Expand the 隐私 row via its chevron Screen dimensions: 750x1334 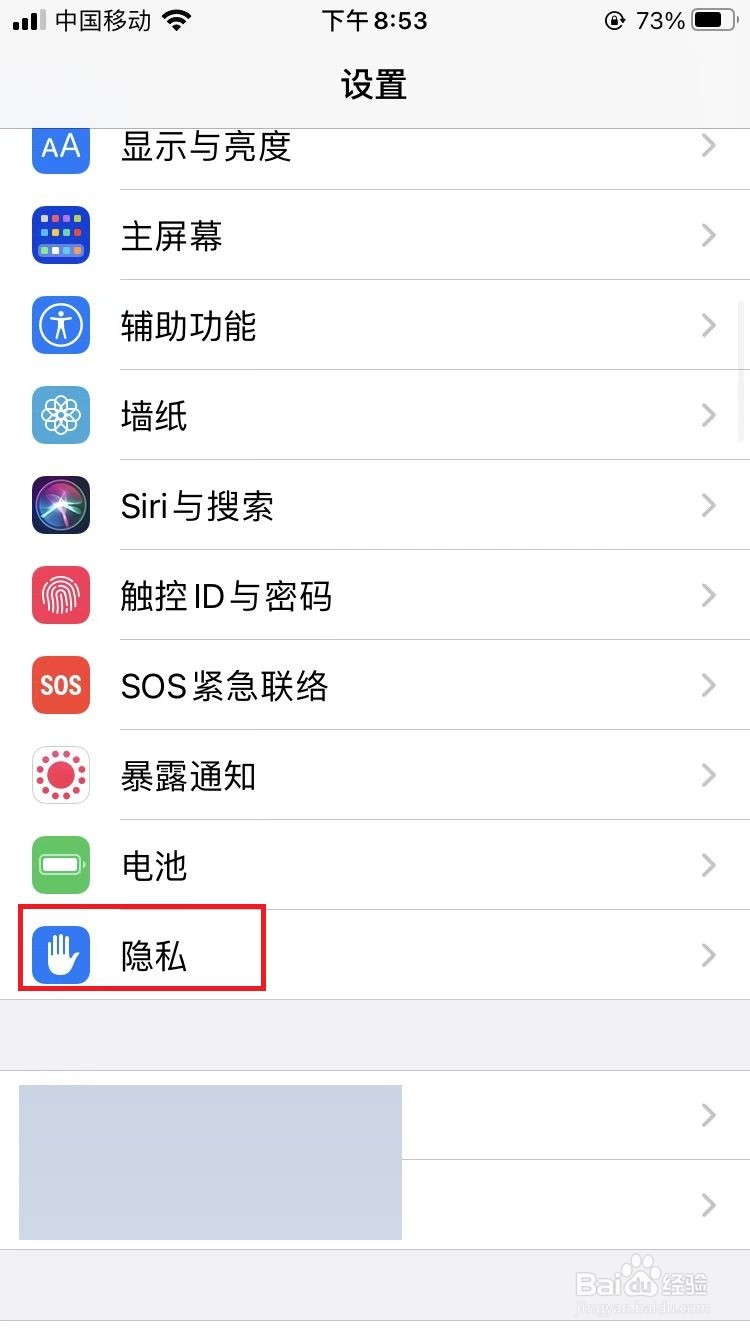click(x=708, y=955)
